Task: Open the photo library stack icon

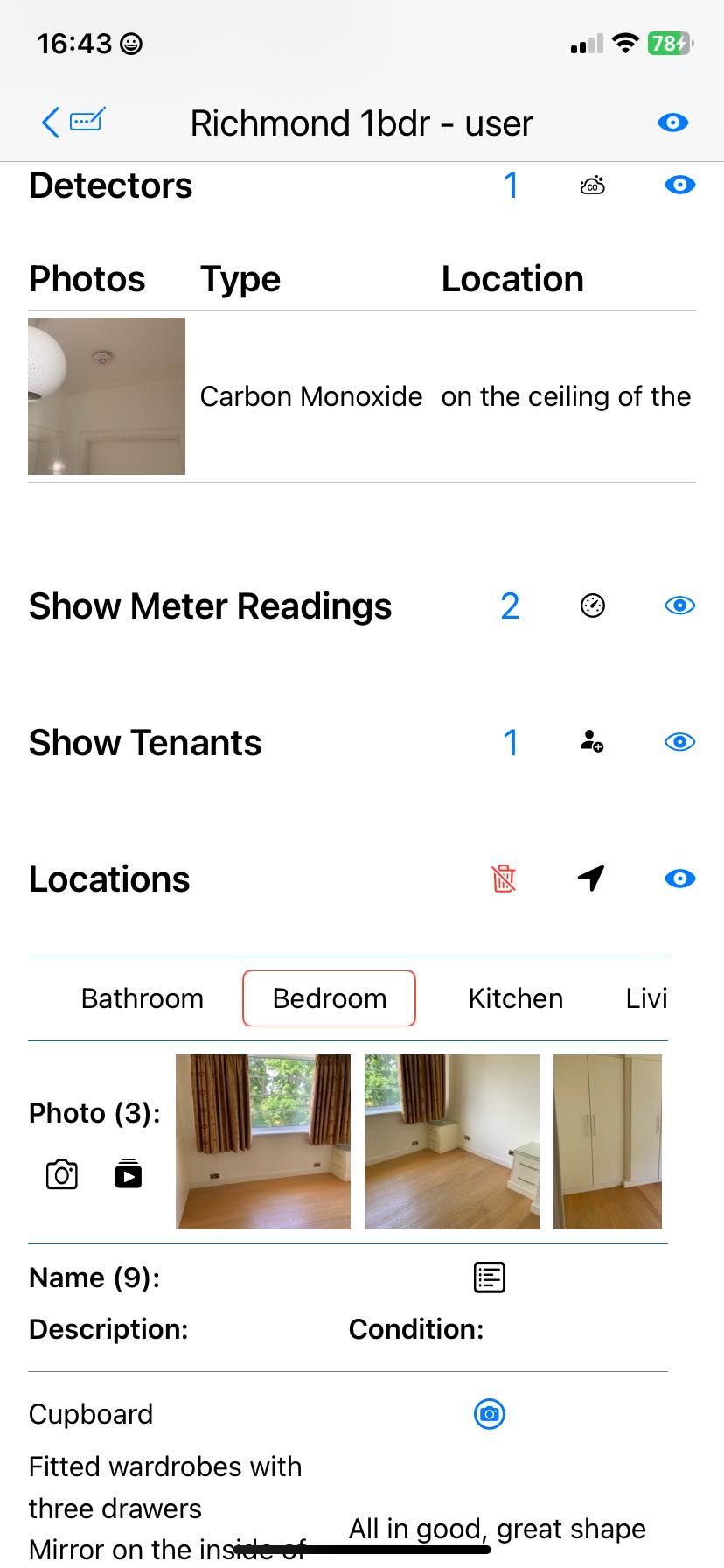Action: pos(129,1174)
